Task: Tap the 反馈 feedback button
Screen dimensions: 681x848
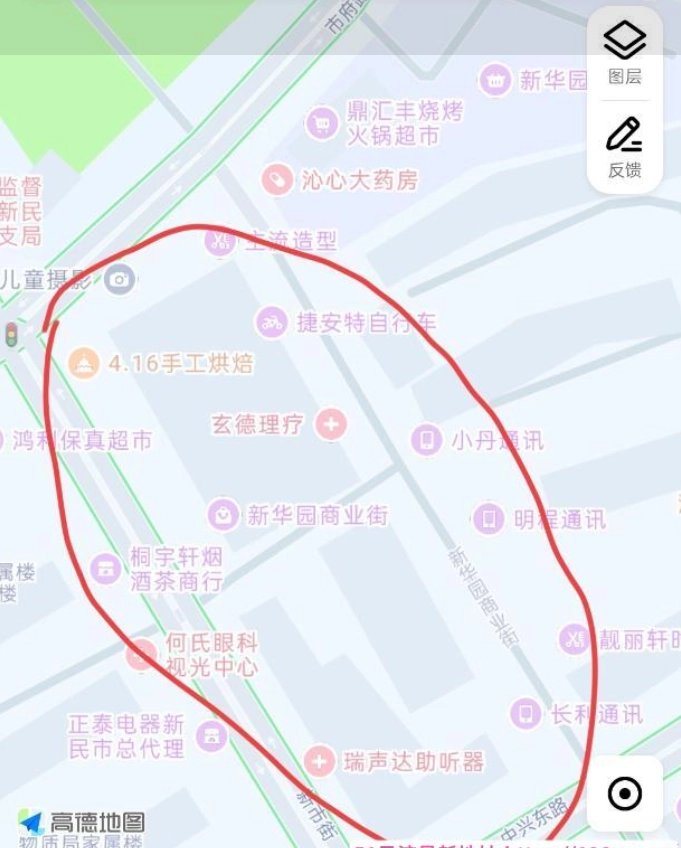Action: tap(624, 146)
